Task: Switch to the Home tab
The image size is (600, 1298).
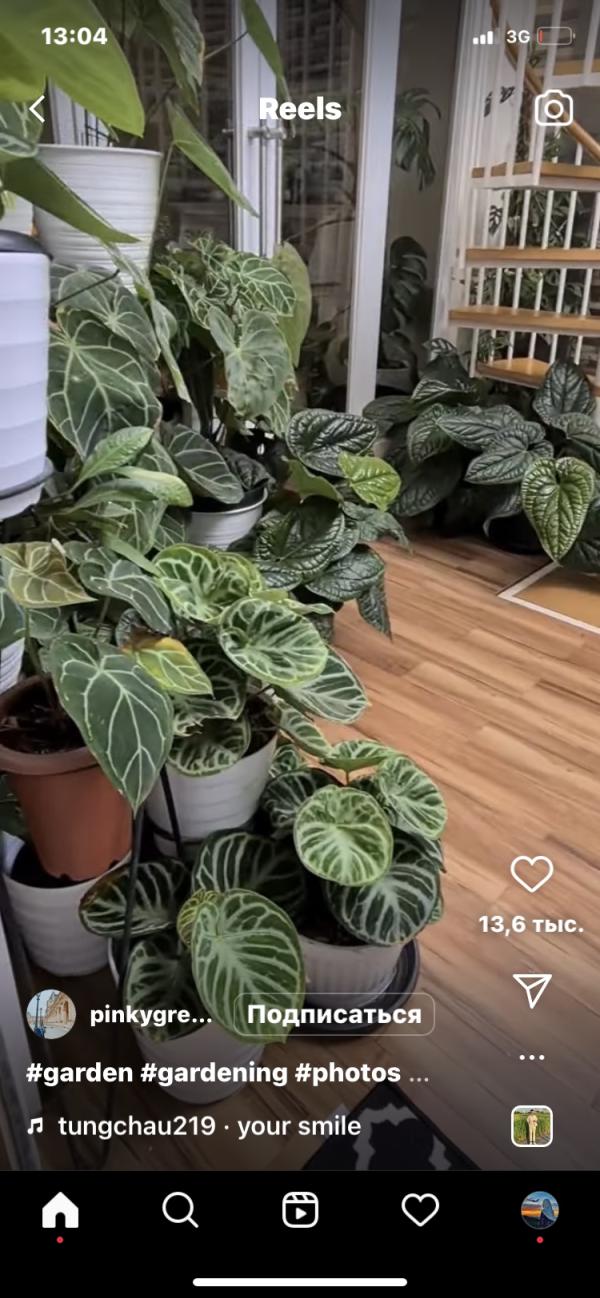Action: [60, 1211]
